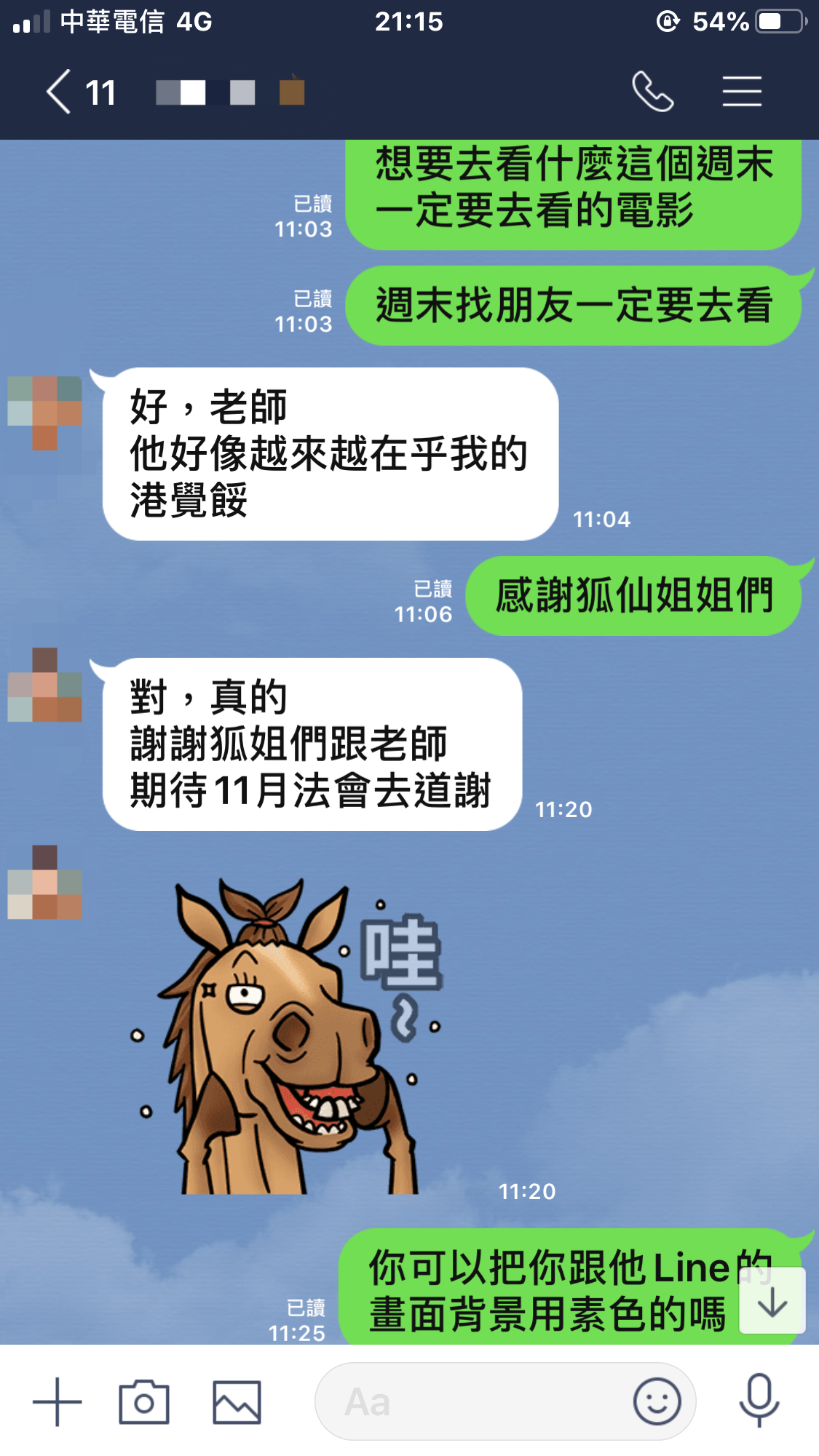Image resolution: width=819 pixels, height=1456 pixels.
Task: Record a voice message with microphone
Action: (x=759, y=1400)
